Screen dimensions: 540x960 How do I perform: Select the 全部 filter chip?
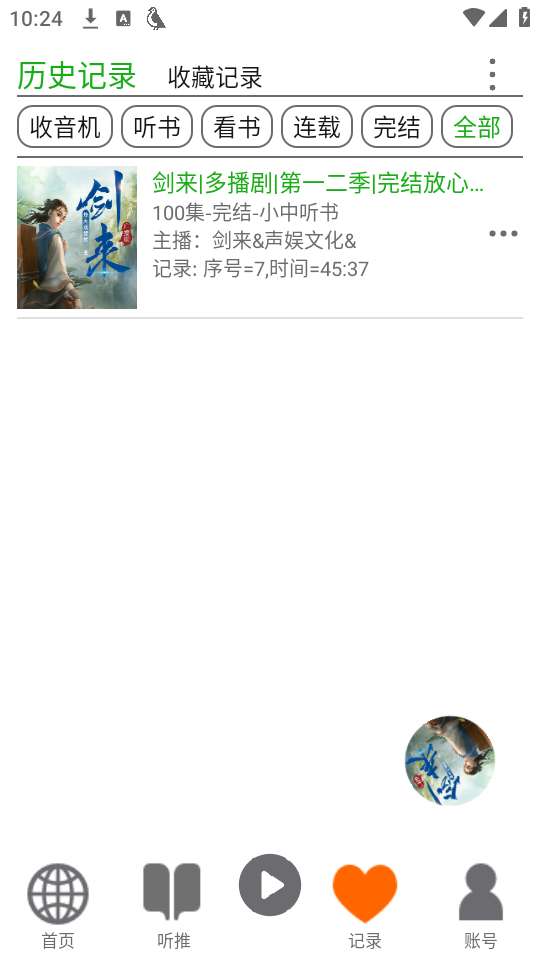click(x=477, y=127)
